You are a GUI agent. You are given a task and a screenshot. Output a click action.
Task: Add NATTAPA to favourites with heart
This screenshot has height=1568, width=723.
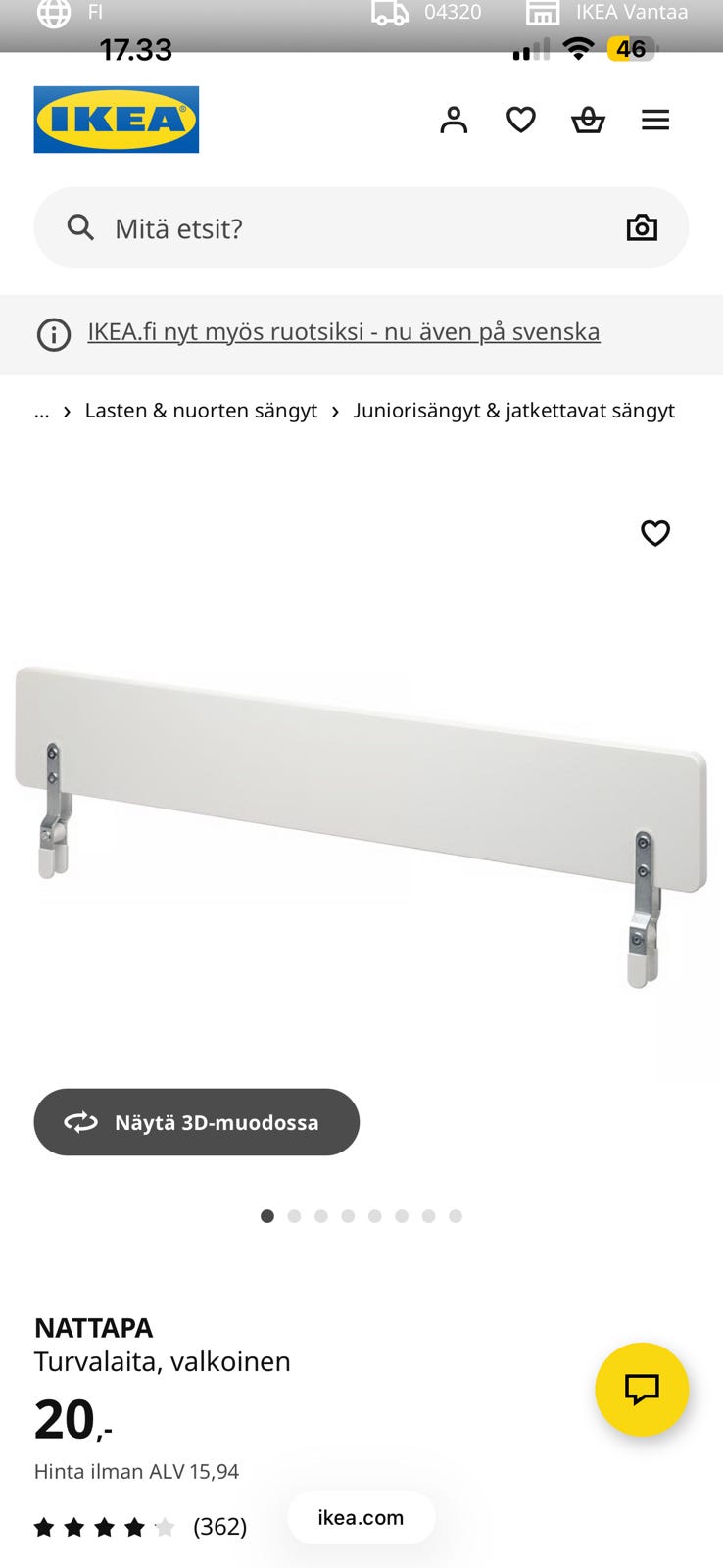click(655, 533)
